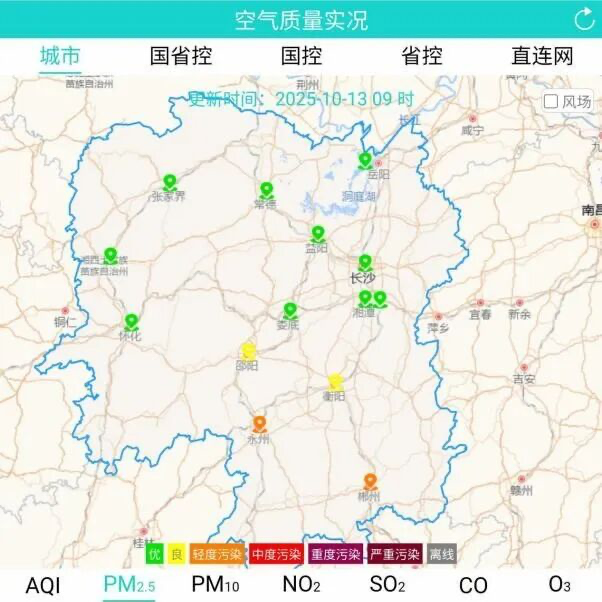Show PM10 readings

[215, 585]
